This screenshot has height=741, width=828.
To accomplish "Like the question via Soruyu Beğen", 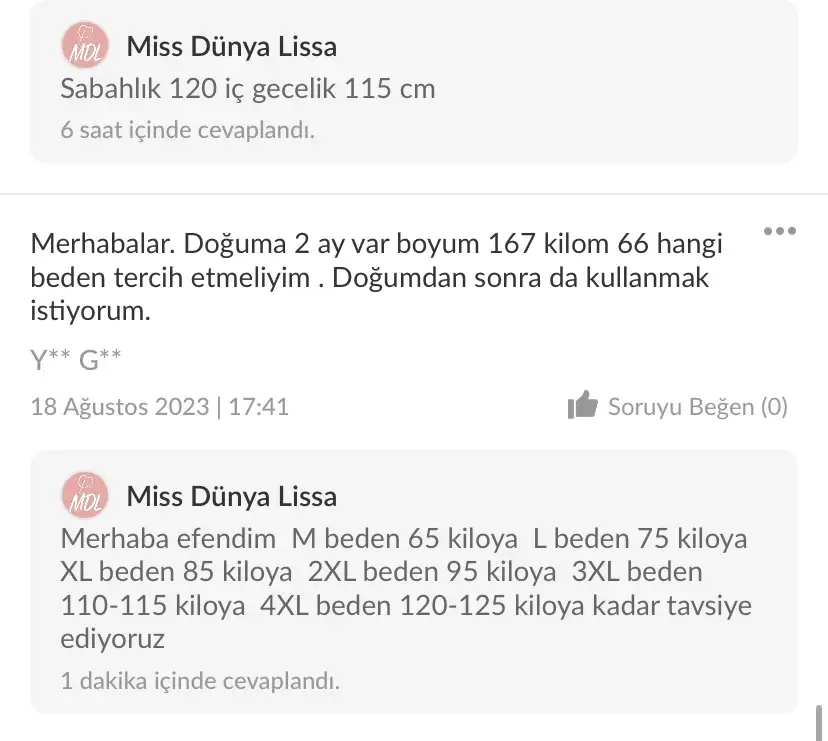I will click(x=679, y=406).
